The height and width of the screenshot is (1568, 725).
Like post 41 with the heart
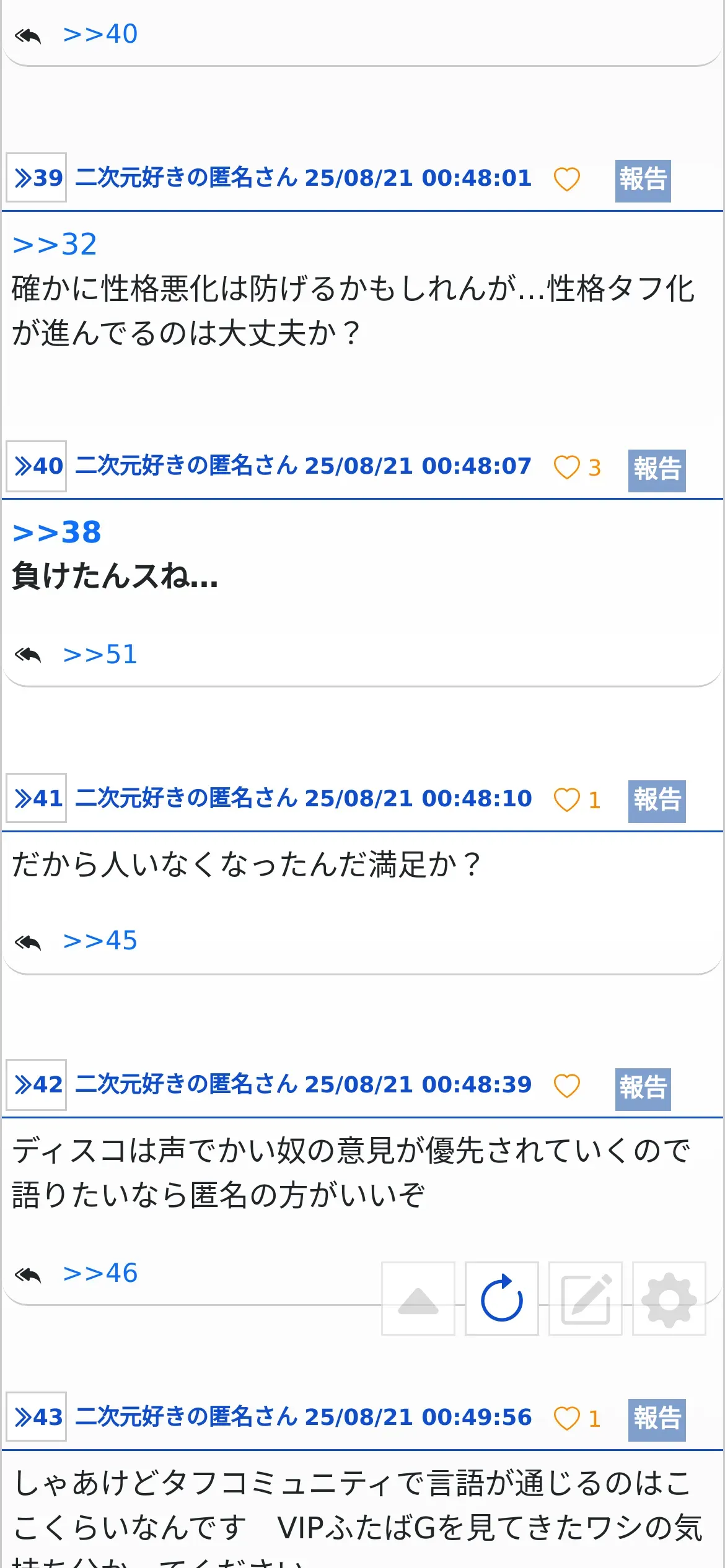tap(566, 799)
